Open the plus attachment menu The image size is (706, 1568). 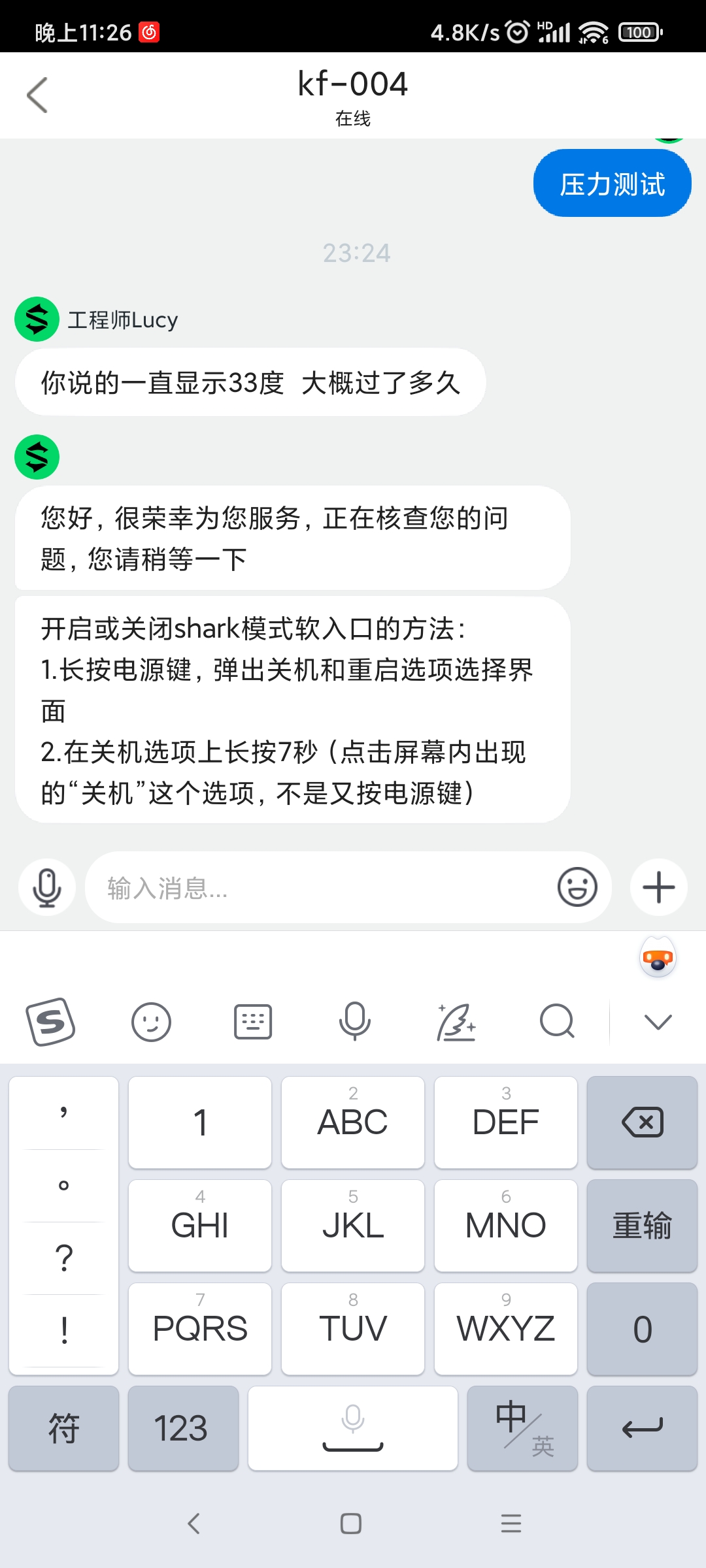658,888
